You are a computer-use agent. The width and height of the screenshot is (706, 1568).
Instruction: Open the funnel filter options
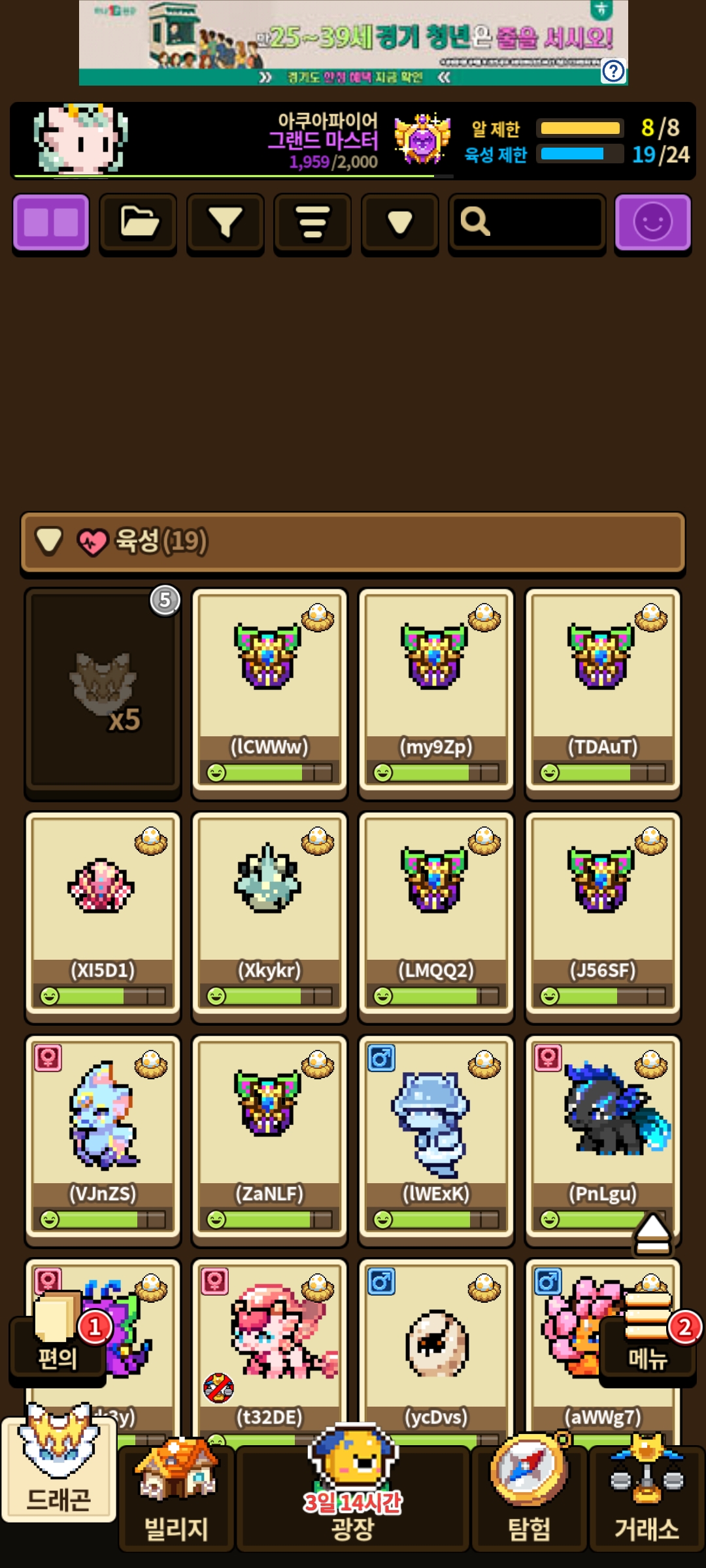tap(225, 223)
